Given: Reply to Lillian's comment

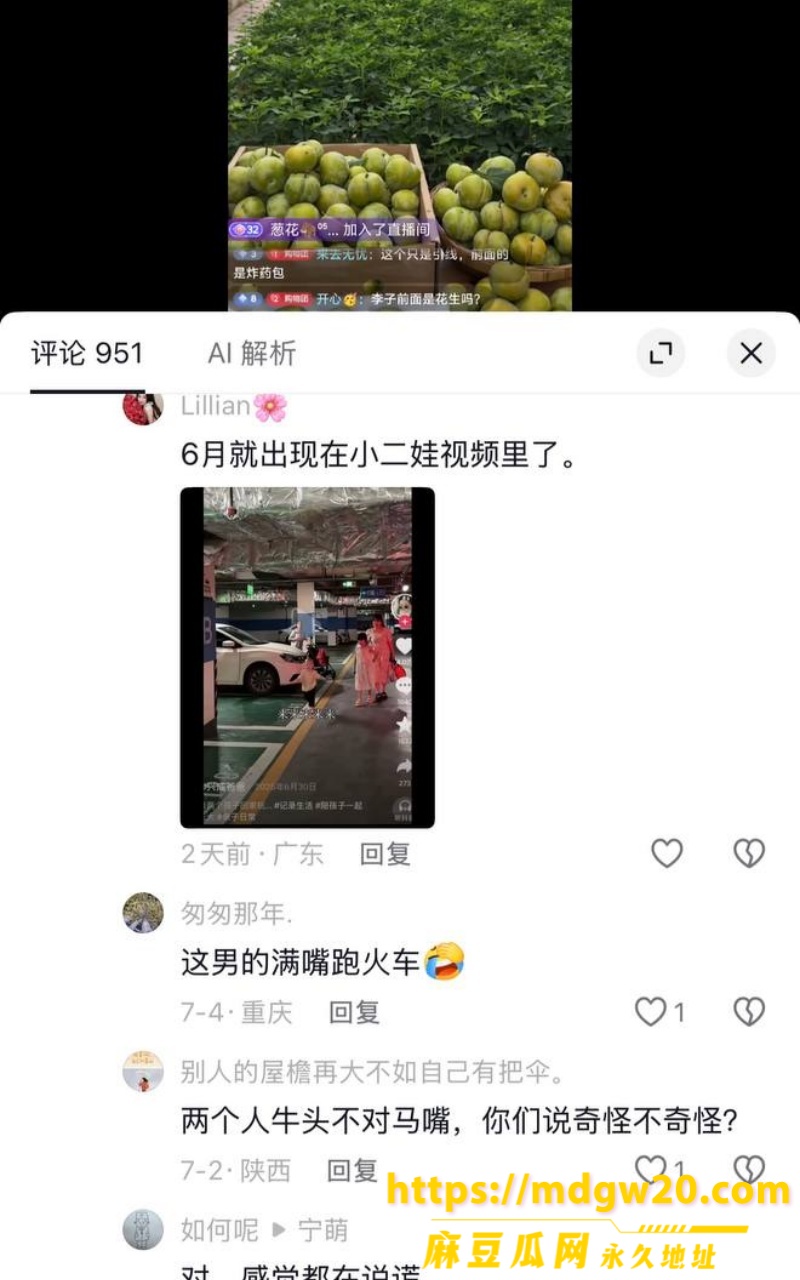Looking at the screenshot, I should coord(385,853).
